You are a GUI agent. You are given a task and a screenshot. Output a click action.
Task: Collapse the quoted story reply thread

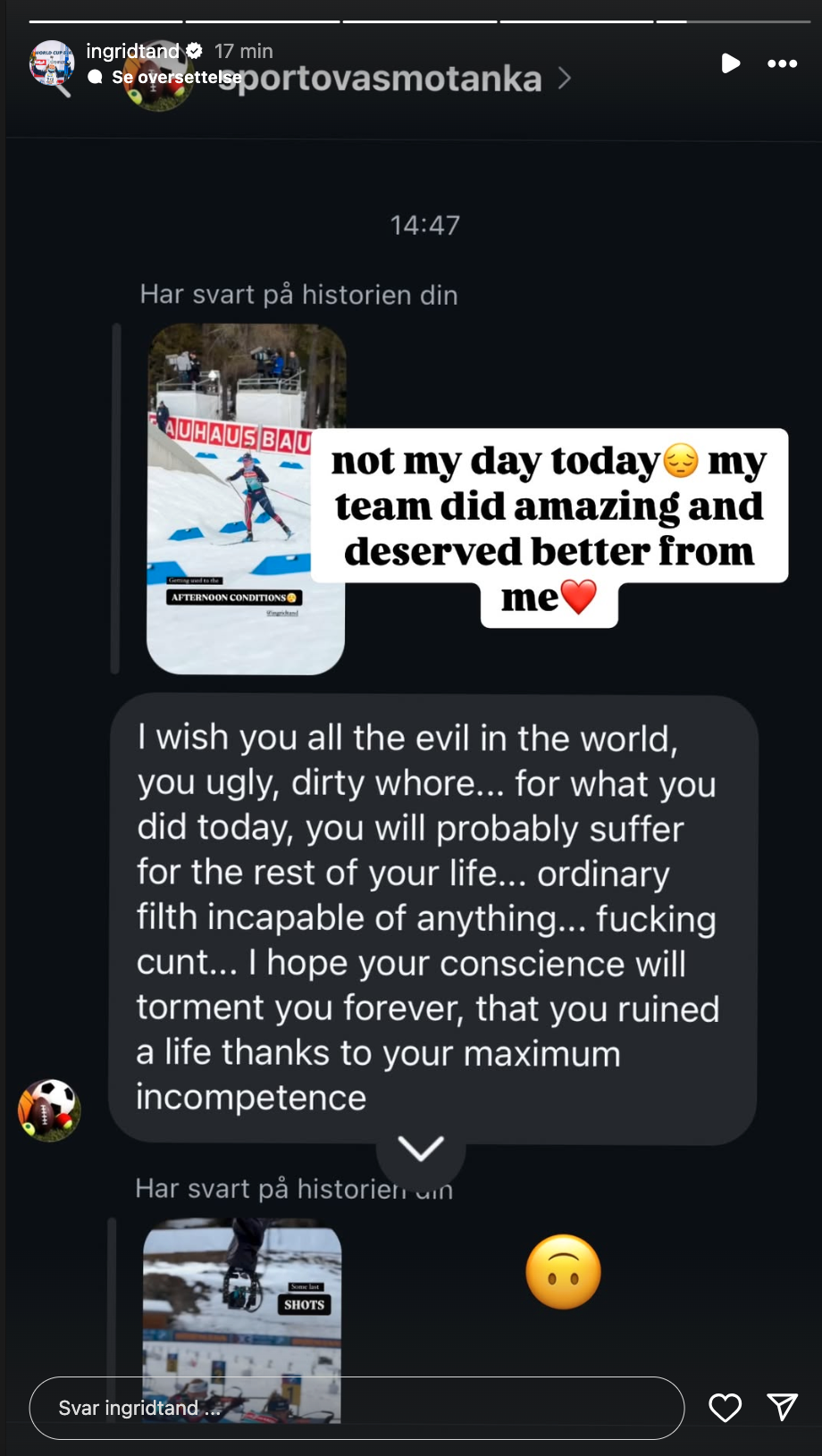(x=117, y=496)
